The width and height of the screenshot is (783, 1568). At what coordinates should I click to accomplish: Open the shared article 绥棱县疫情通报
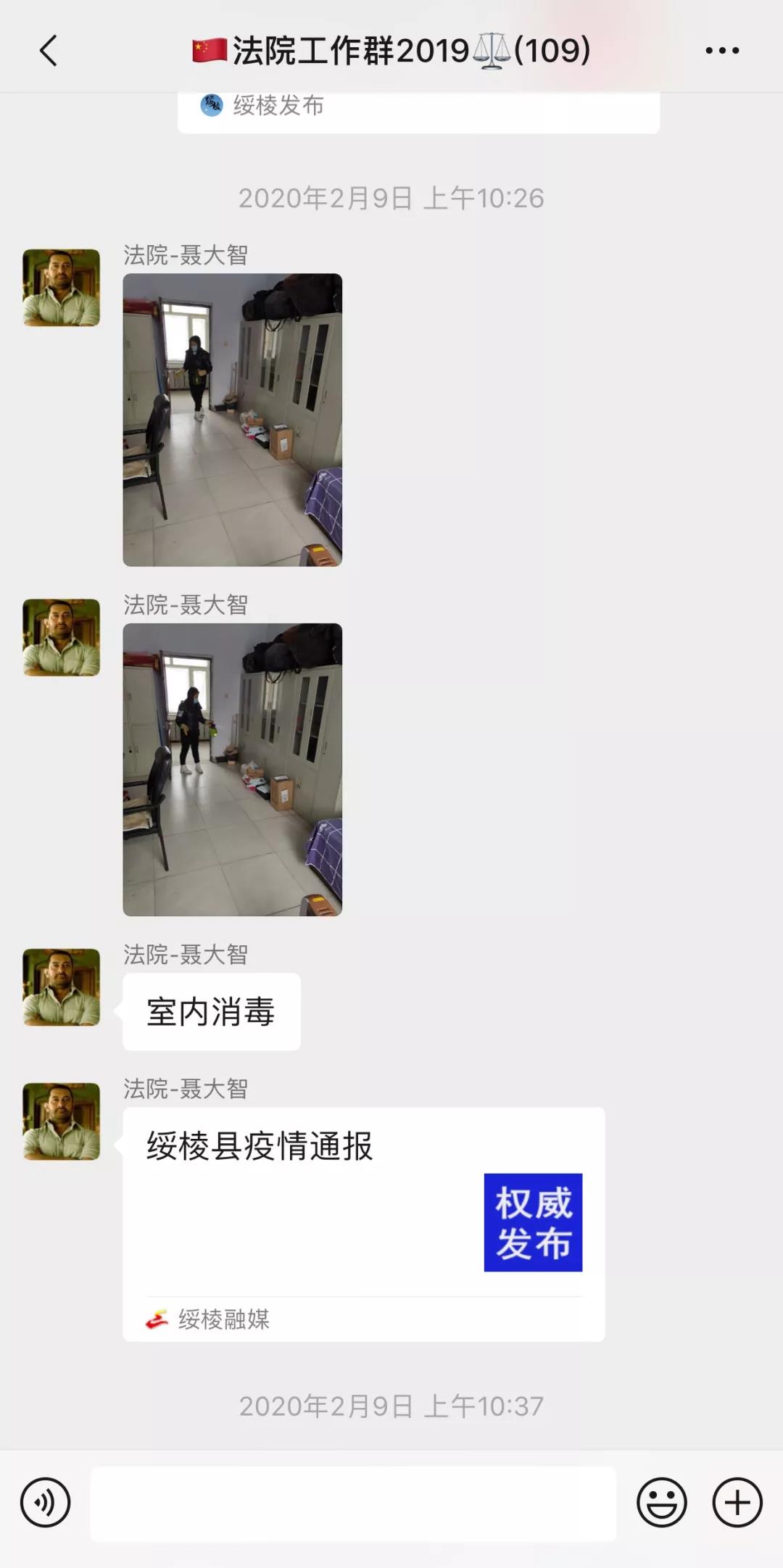point(363,1223)
